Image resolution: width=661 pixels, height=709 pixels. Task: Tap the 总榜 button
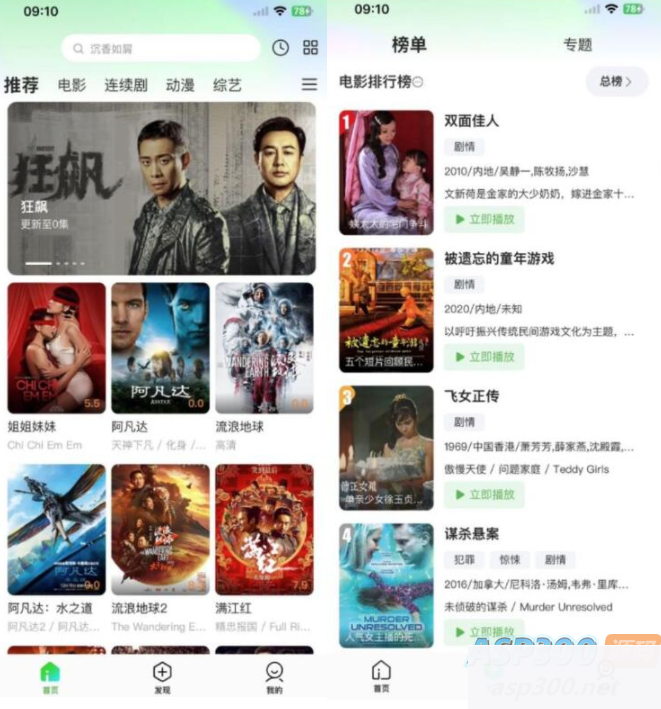pos(616,82)
